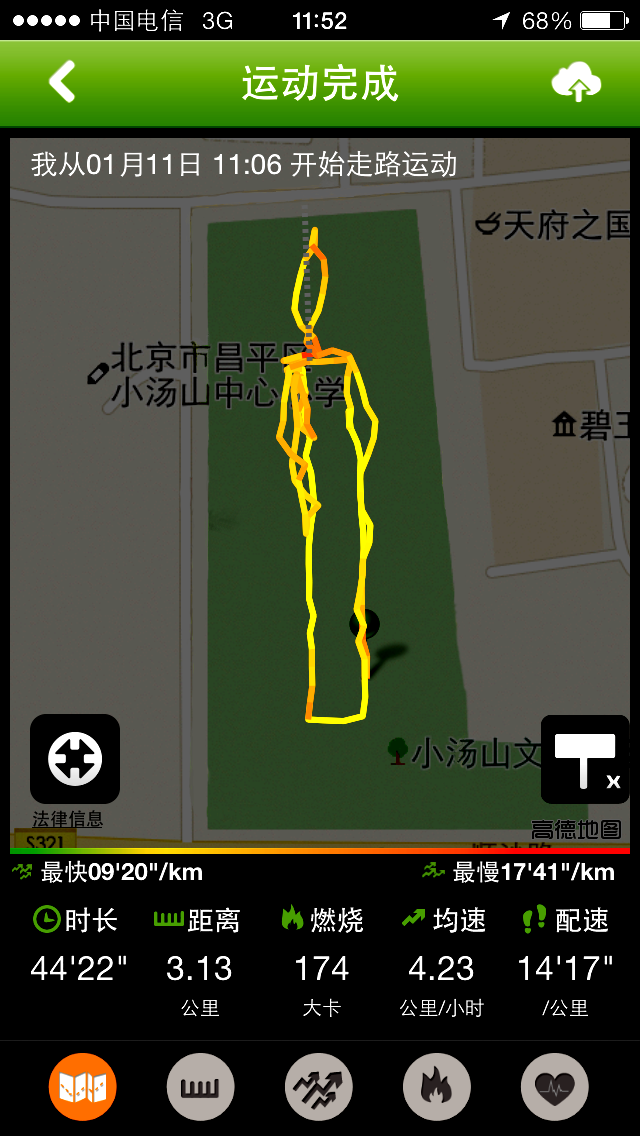The width and height of the screenshot is (640, 1136).
Task: Show the heart rate tab
Action: click(554, 1087)
